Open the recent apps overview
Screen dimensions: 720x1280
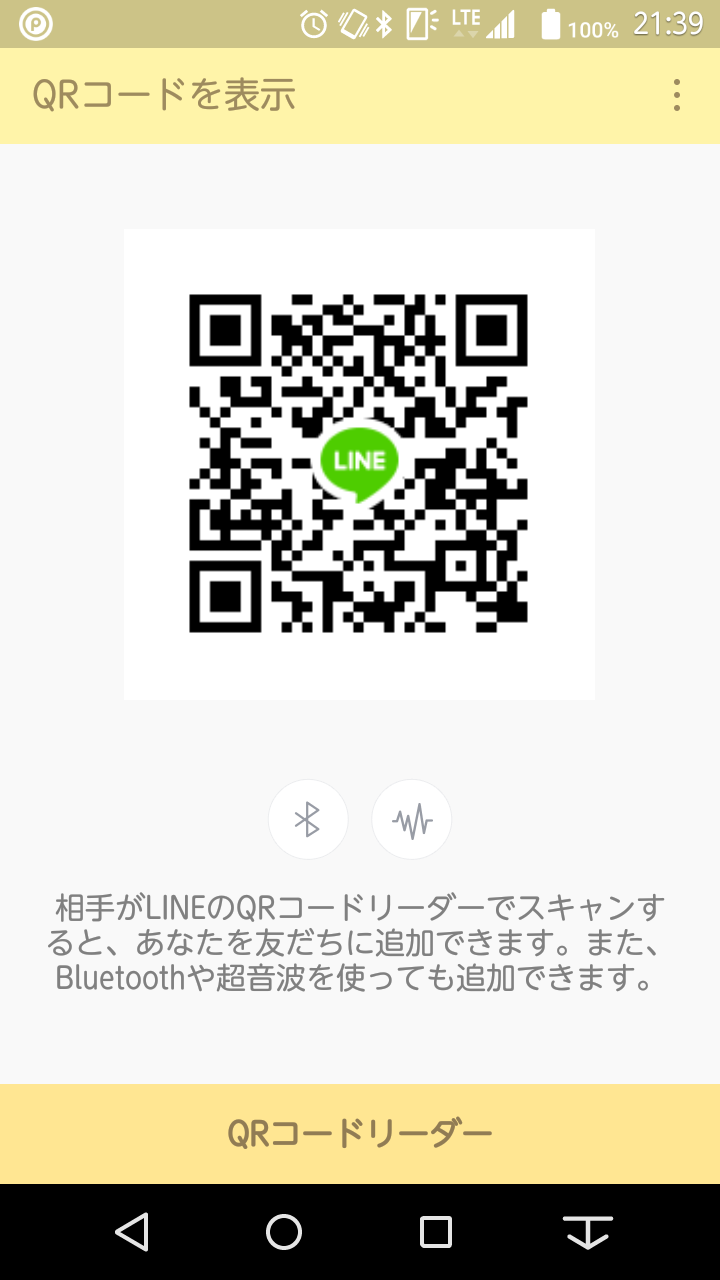pos(436,1232)
